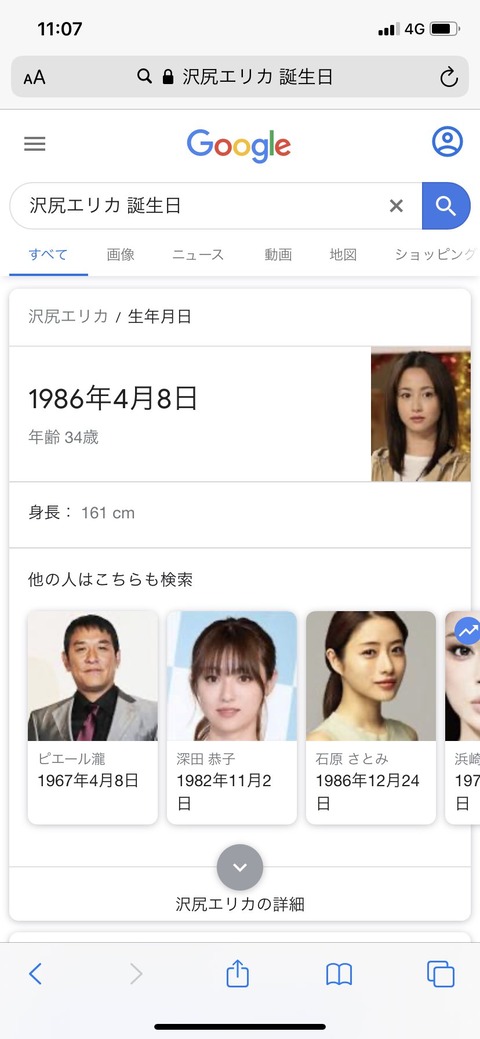480x1039 pixels.
Task: Tap the blue search magnifier button
Action: click(446, 206)
